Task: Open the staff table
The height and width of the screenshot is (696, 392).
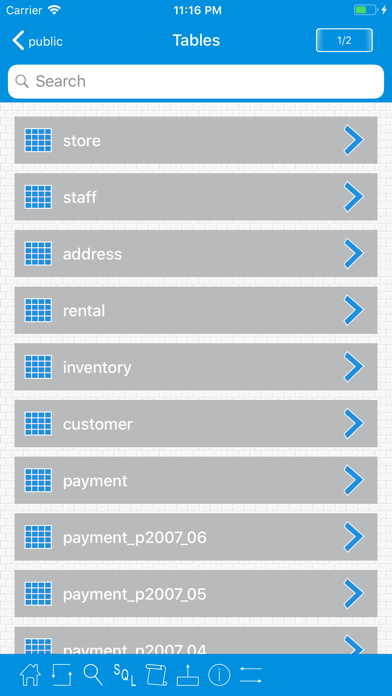Action: (196, 197)
